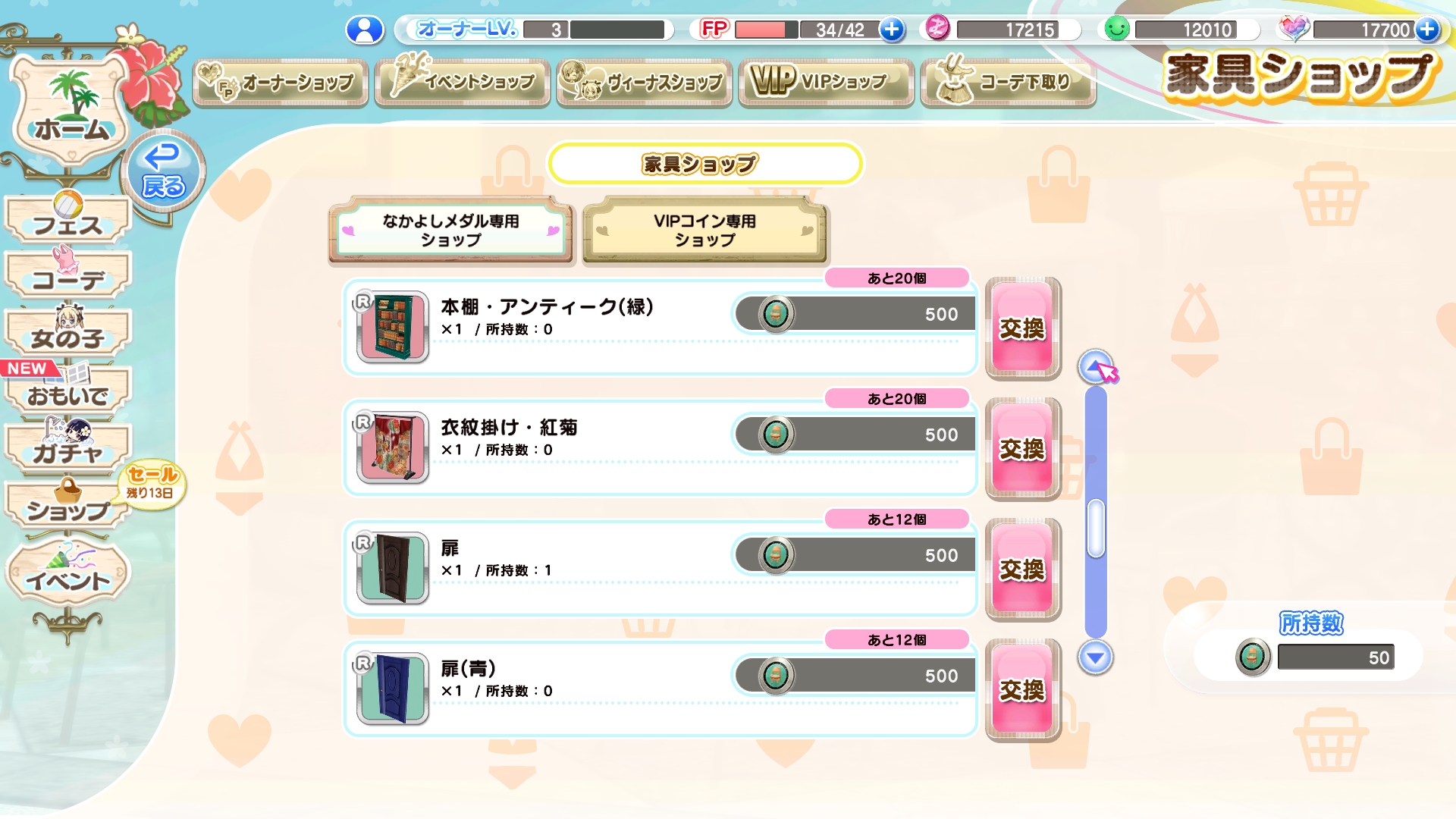Select なかよしメダル専用ショップ tab

(x=450, y=230)
